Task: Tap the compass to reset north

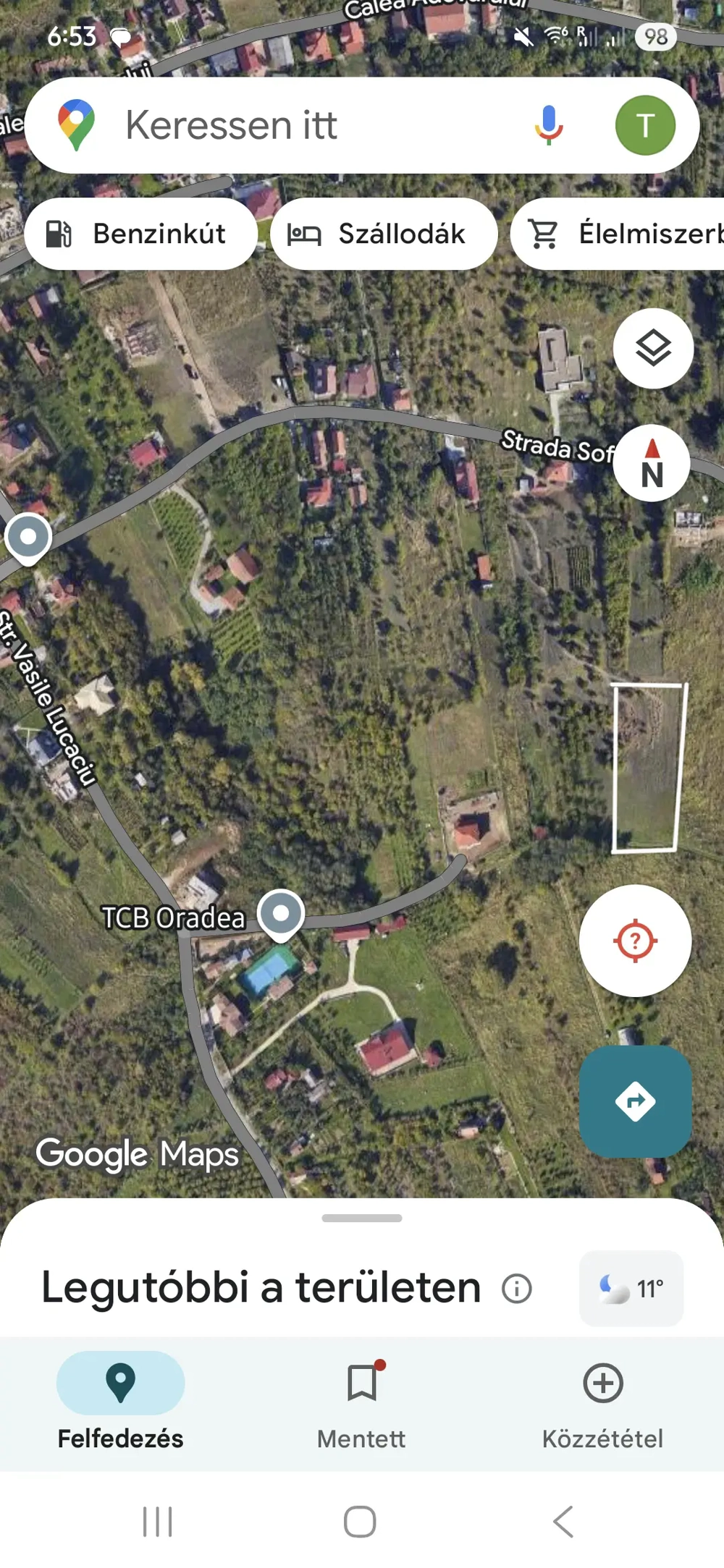Action: tap(652, 464)
